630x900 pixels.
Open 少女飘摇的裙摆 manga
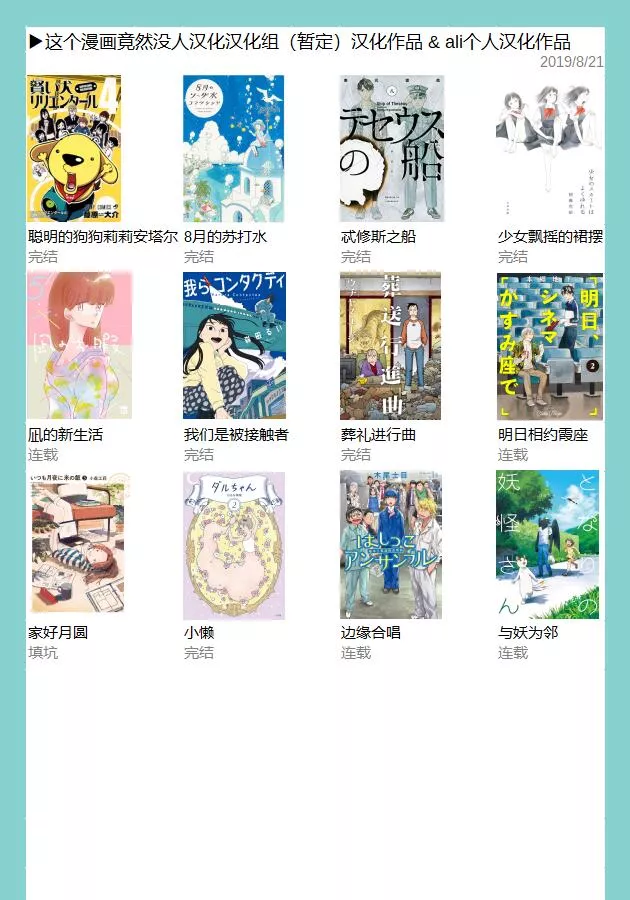pos(549,148)
